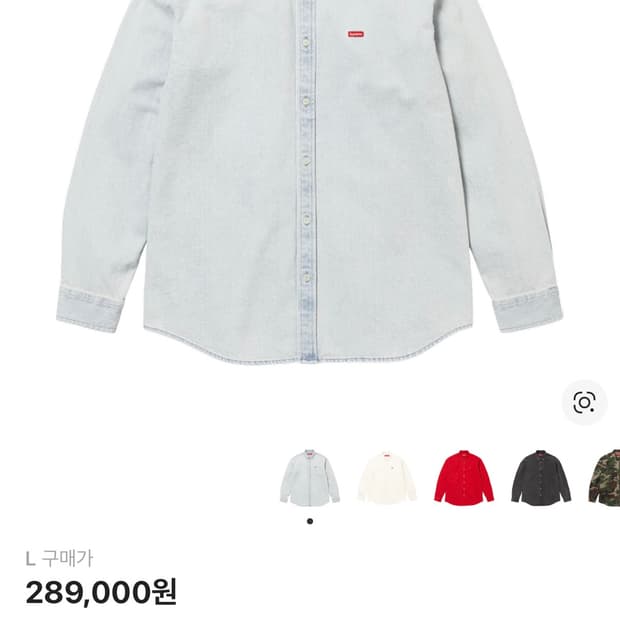
Task: View the main denim shirt product image
Action: (x=310, y=180)
